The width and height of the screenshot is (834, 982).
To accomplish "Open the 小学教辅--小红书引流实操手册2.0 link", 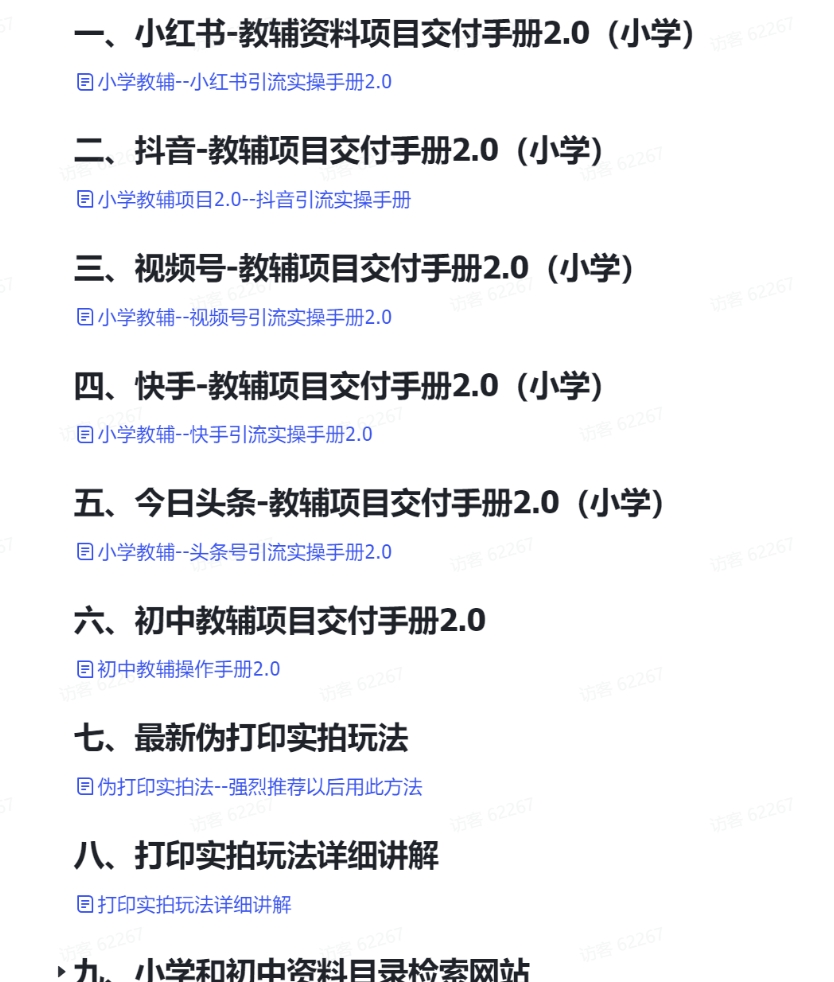I will click(x=243, y=82).
